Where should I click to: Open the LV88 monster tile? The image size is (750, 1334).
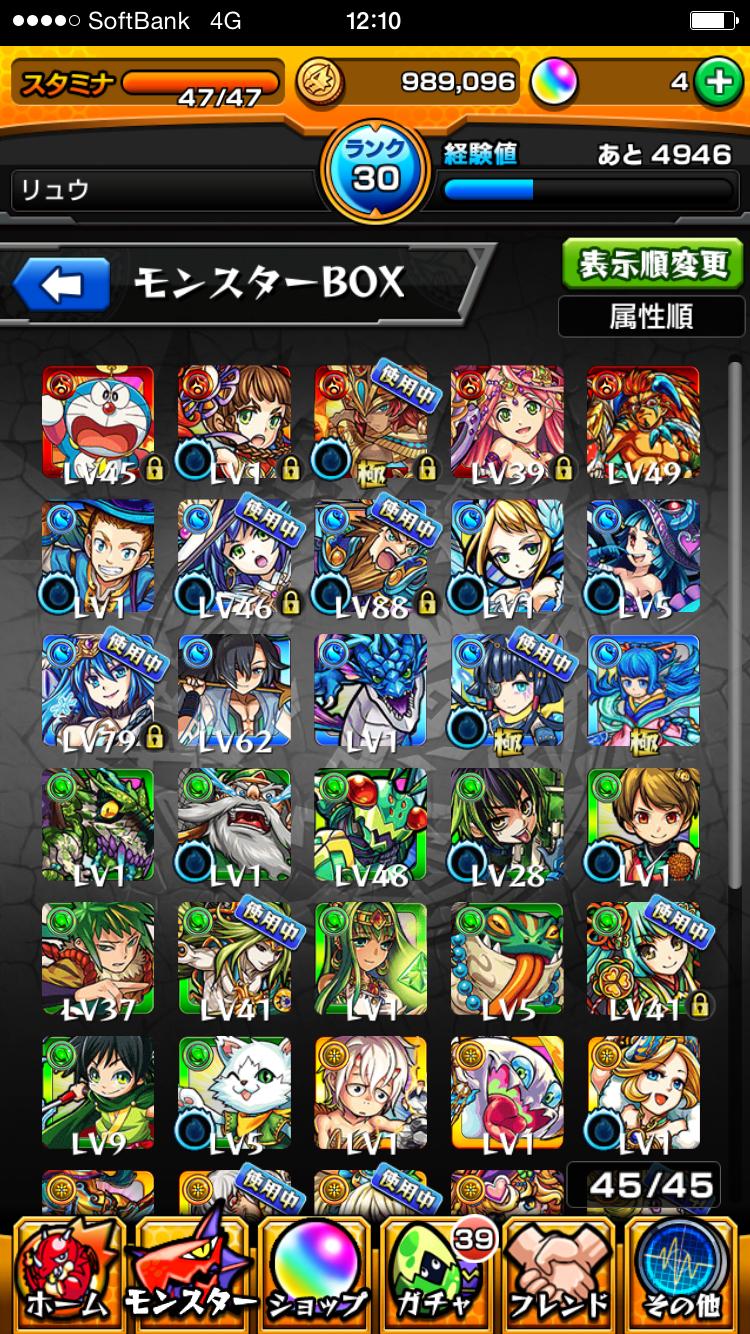coord(371,556)
